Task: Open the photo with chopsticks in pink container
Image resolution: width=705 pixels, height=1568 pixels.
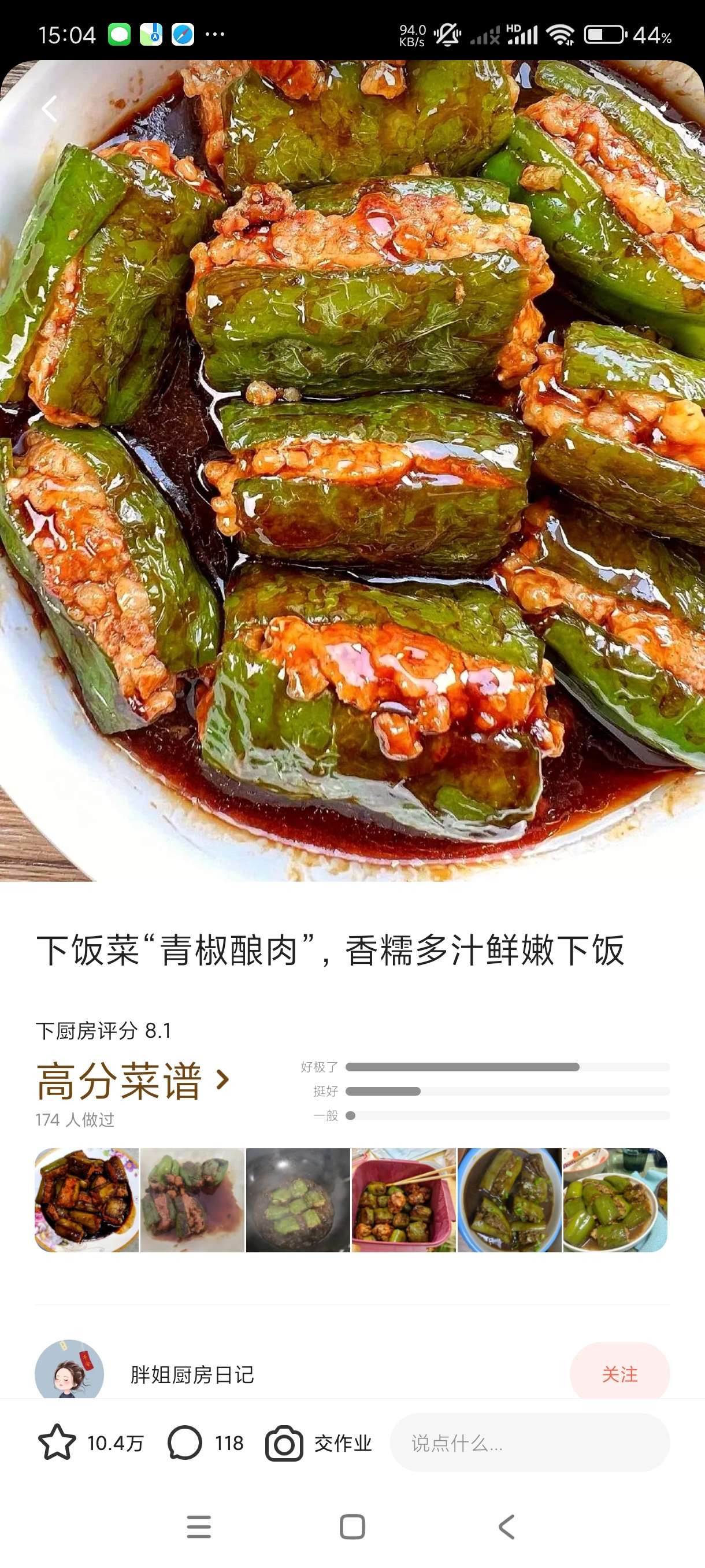Action: [x=403, y=1200]
